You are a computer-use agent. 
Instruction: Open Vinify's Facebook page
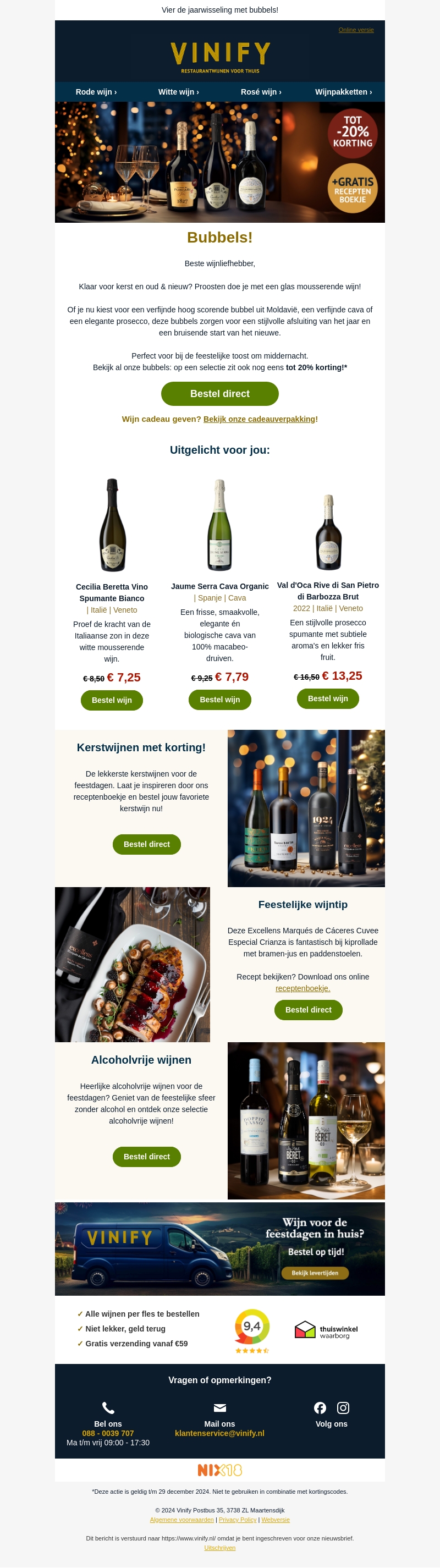(x=320, y=1408)
